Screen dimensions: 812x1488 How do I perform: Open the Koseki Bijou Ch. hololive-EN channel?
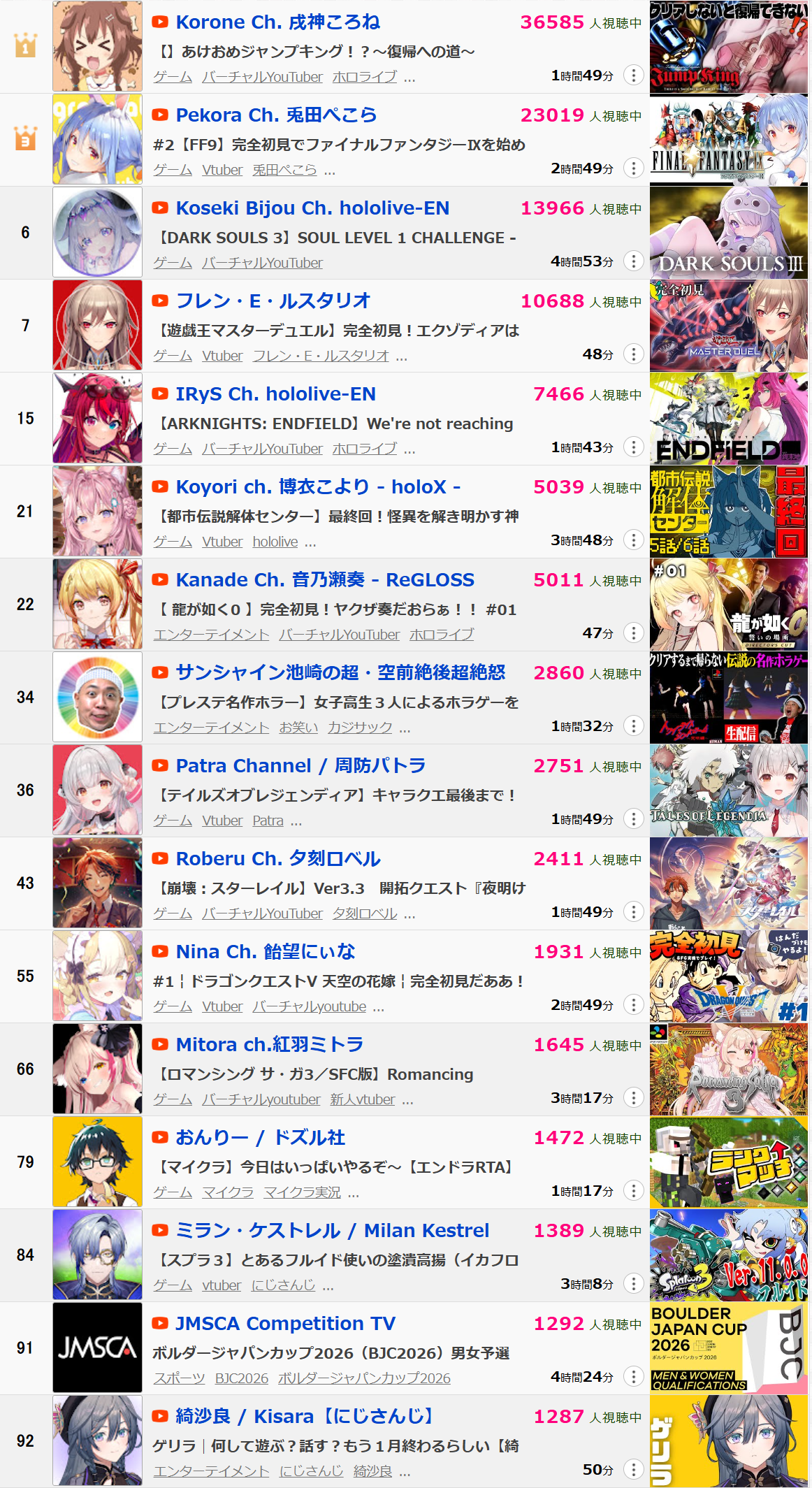coord(312,208)
